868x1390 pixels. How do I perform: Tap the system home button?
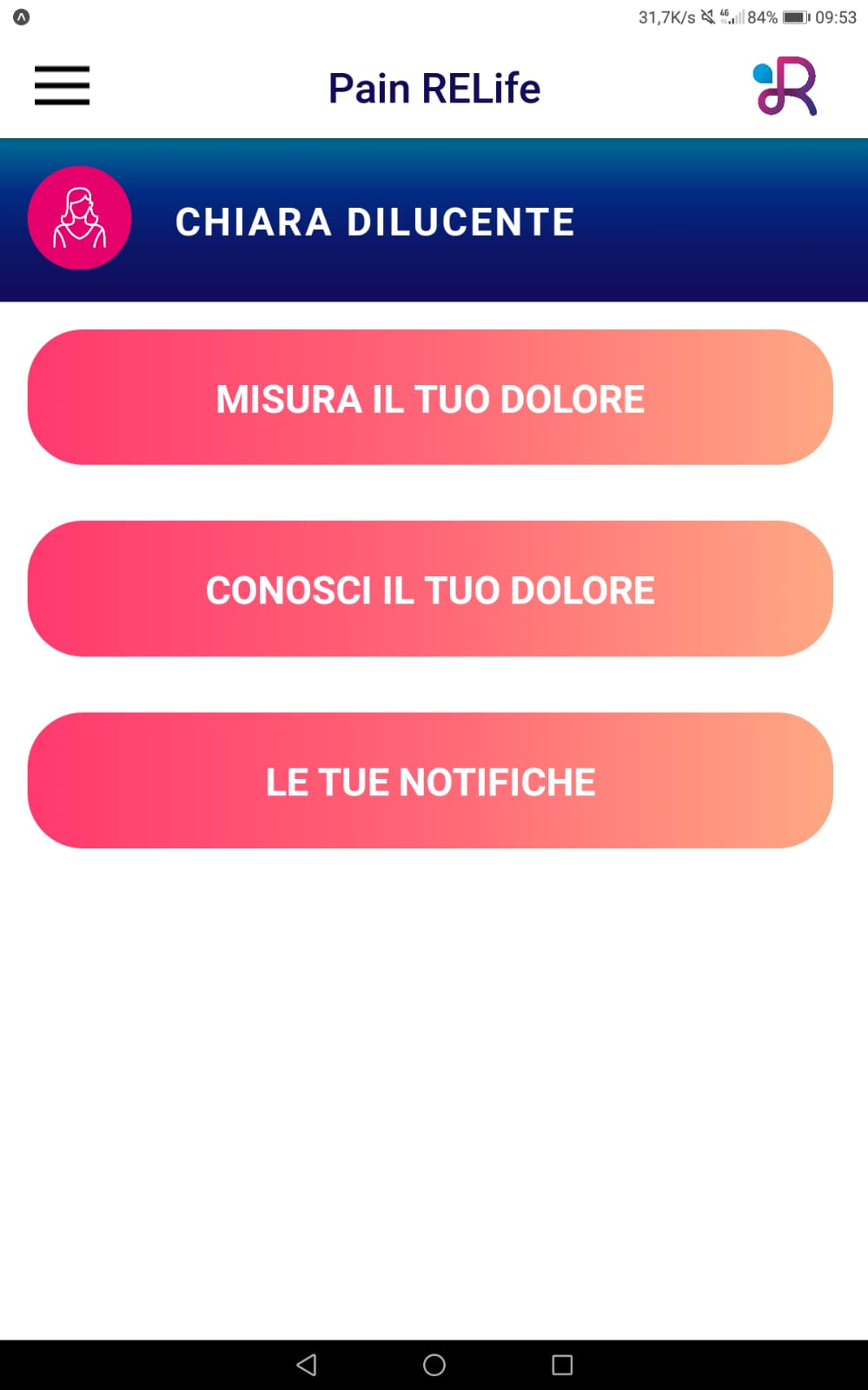434,1365
